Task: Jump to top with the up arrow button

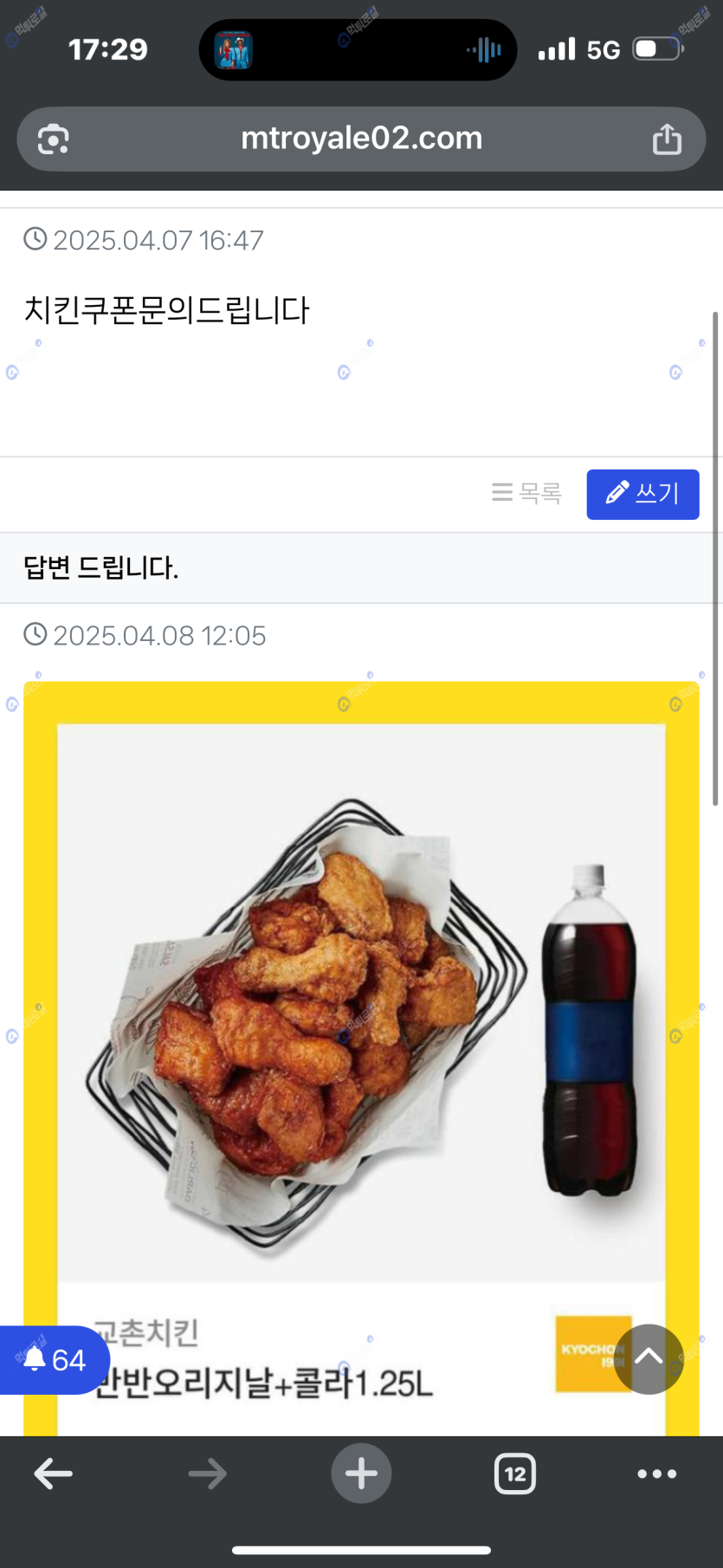Action: [649, 1358]
